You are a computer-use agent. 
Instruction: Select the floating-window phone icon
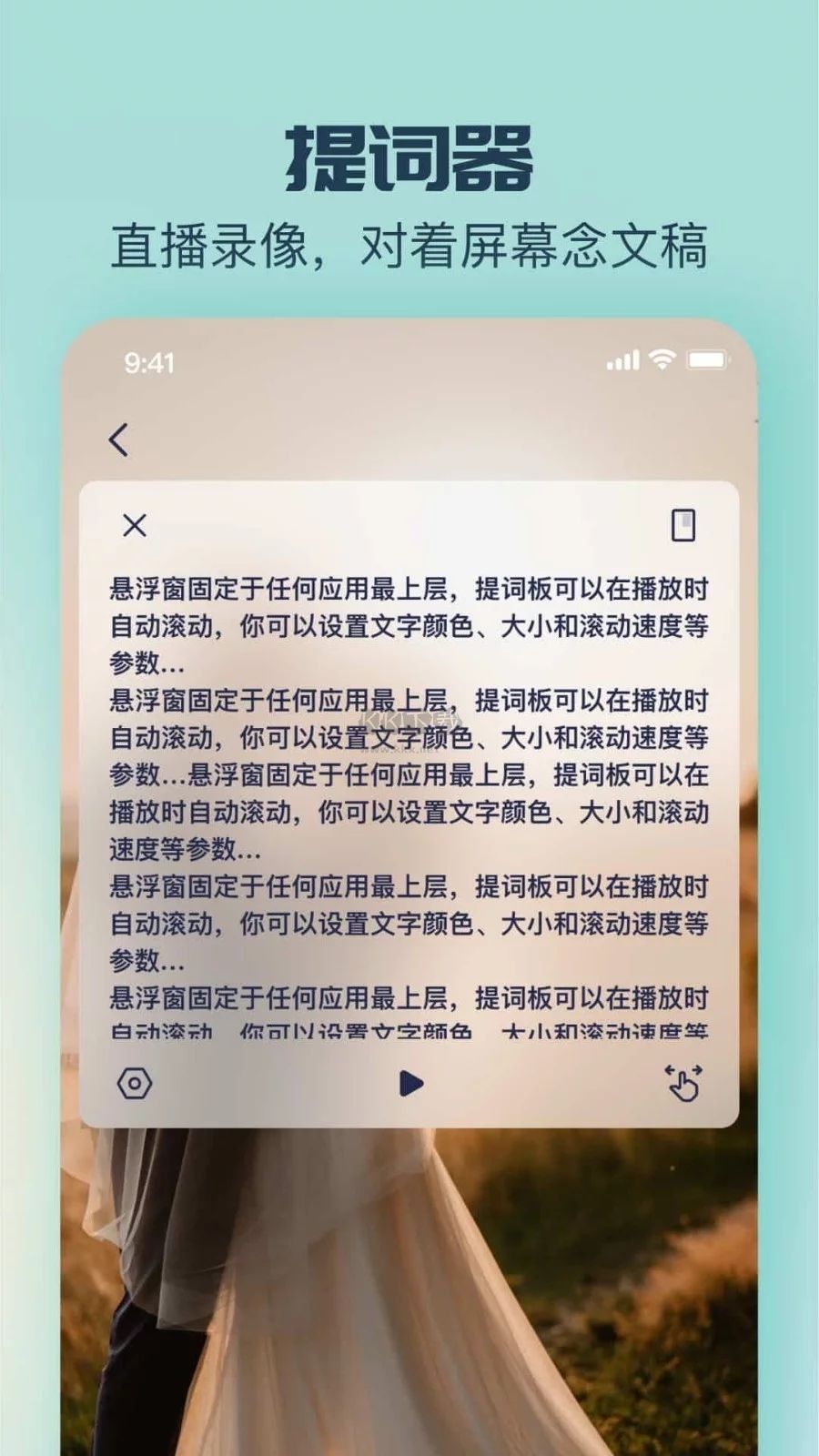tap(685, 526)
